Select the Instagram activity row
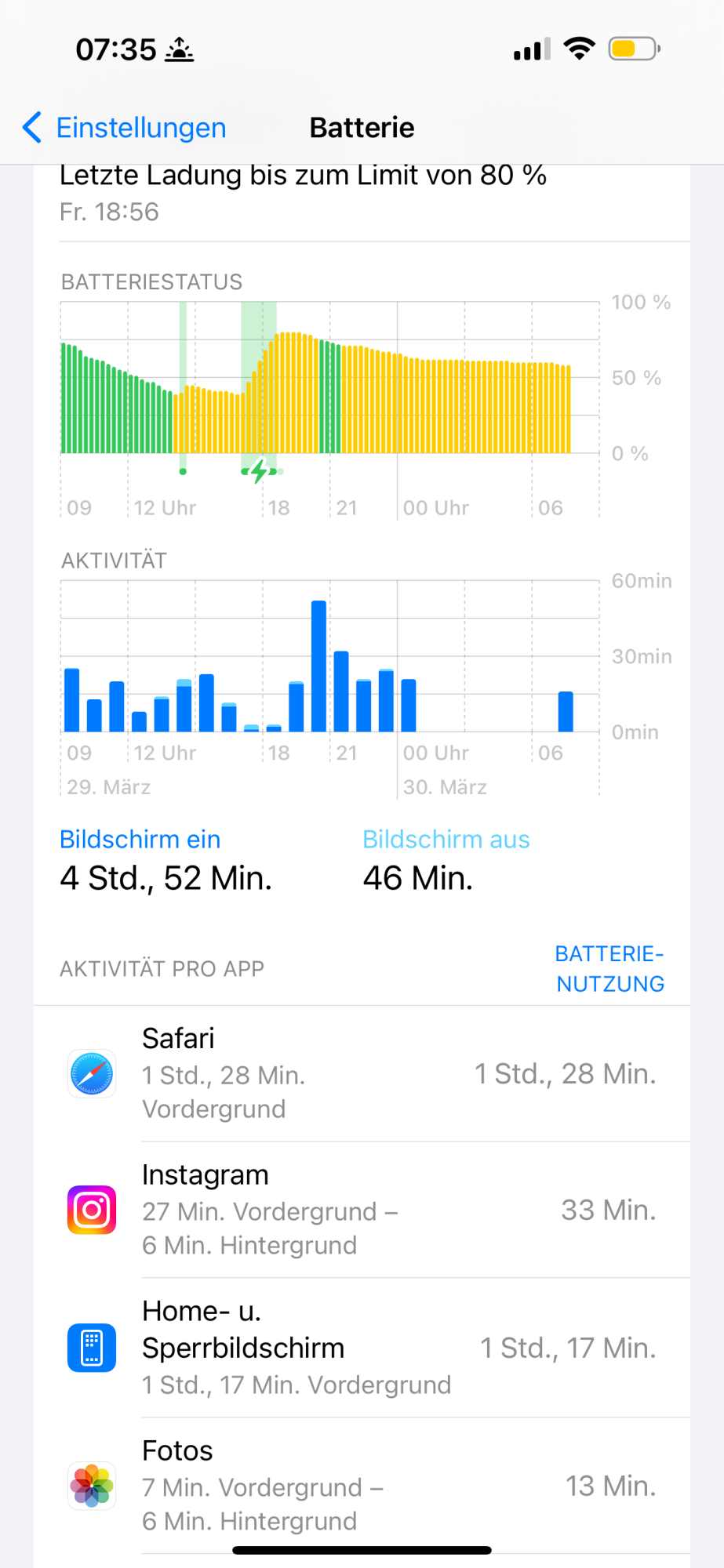 362,1210
